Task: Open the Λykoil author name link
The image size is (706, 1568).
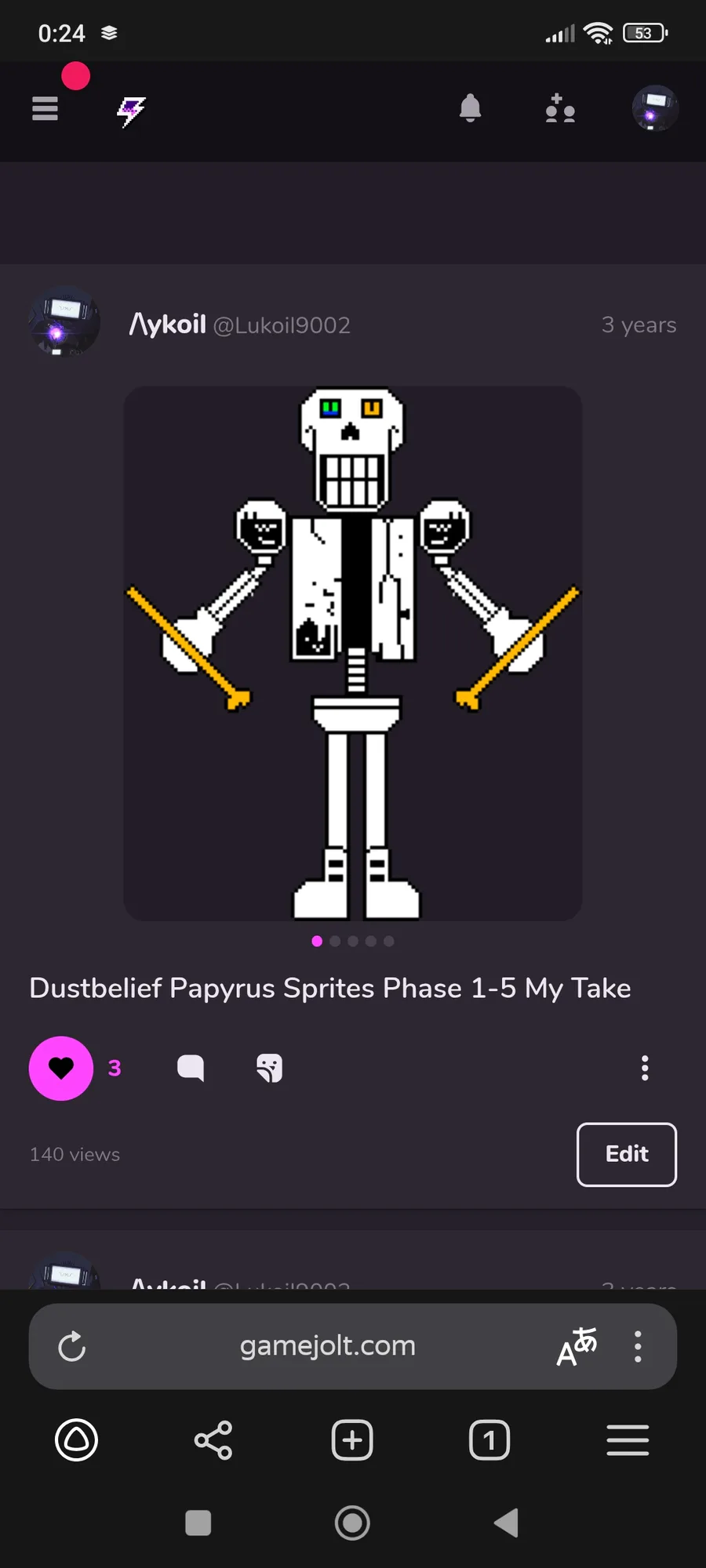Action: click(x=168, y=324)
